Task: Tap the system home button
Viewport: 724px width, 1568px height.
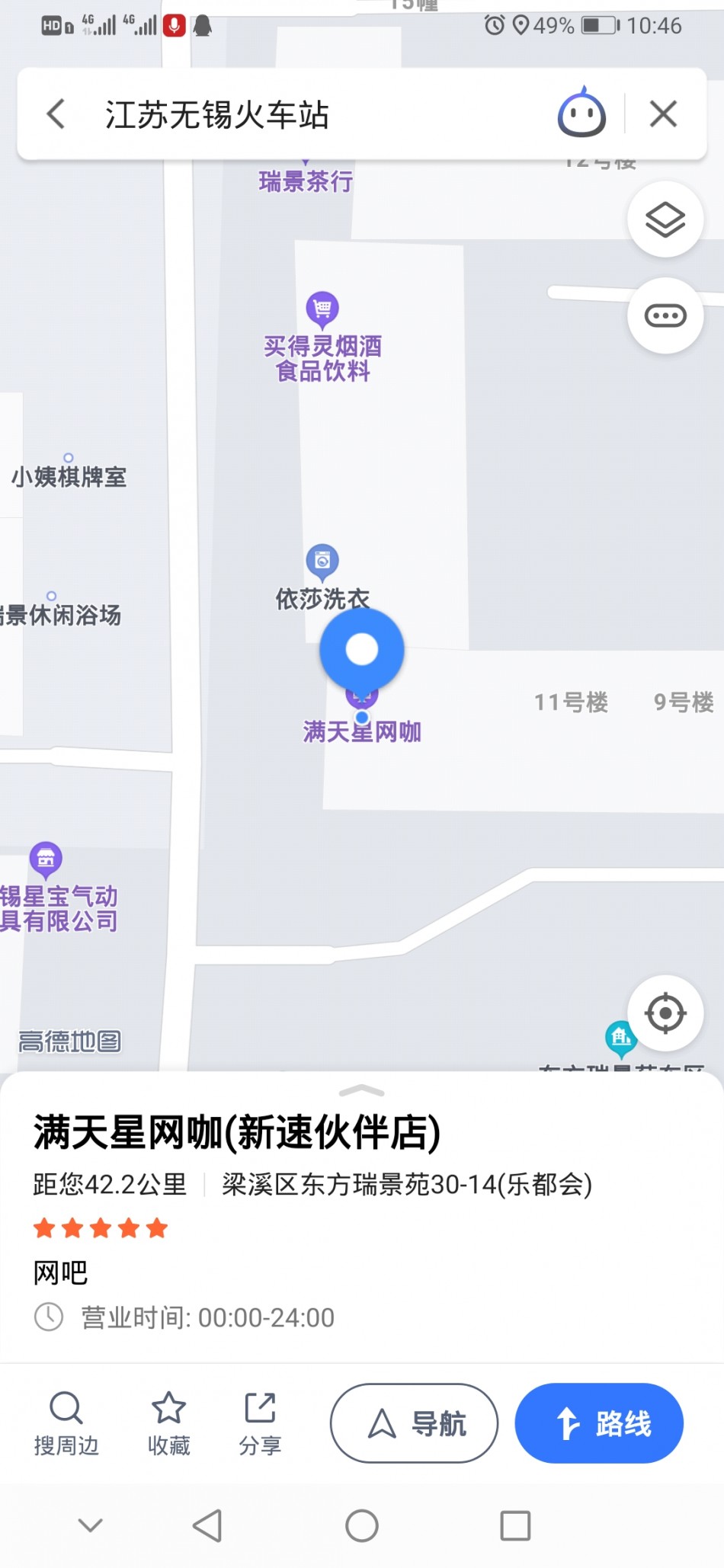Action: tap(361, 1525)
